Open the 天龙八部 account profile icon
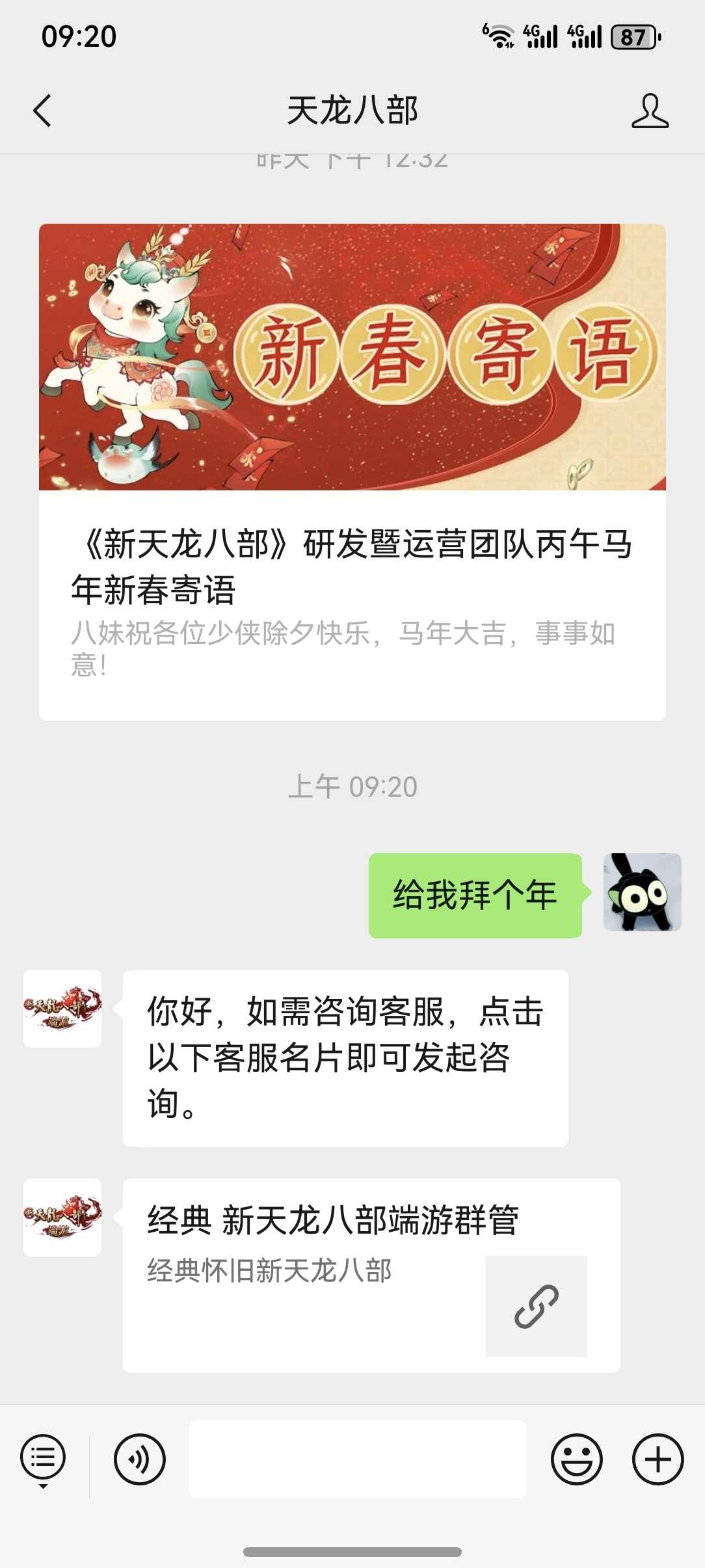 [x=650, y=111]
